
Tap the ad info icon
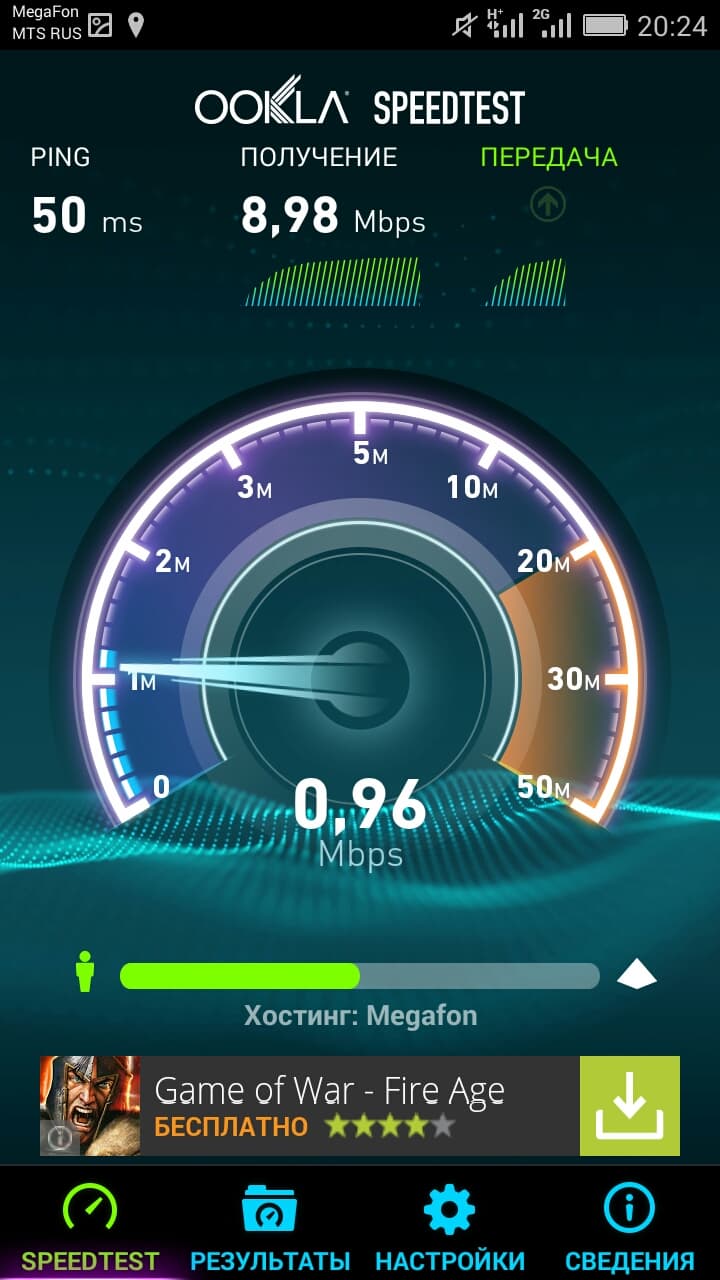pyautogui.click(x=59, y=1137)
